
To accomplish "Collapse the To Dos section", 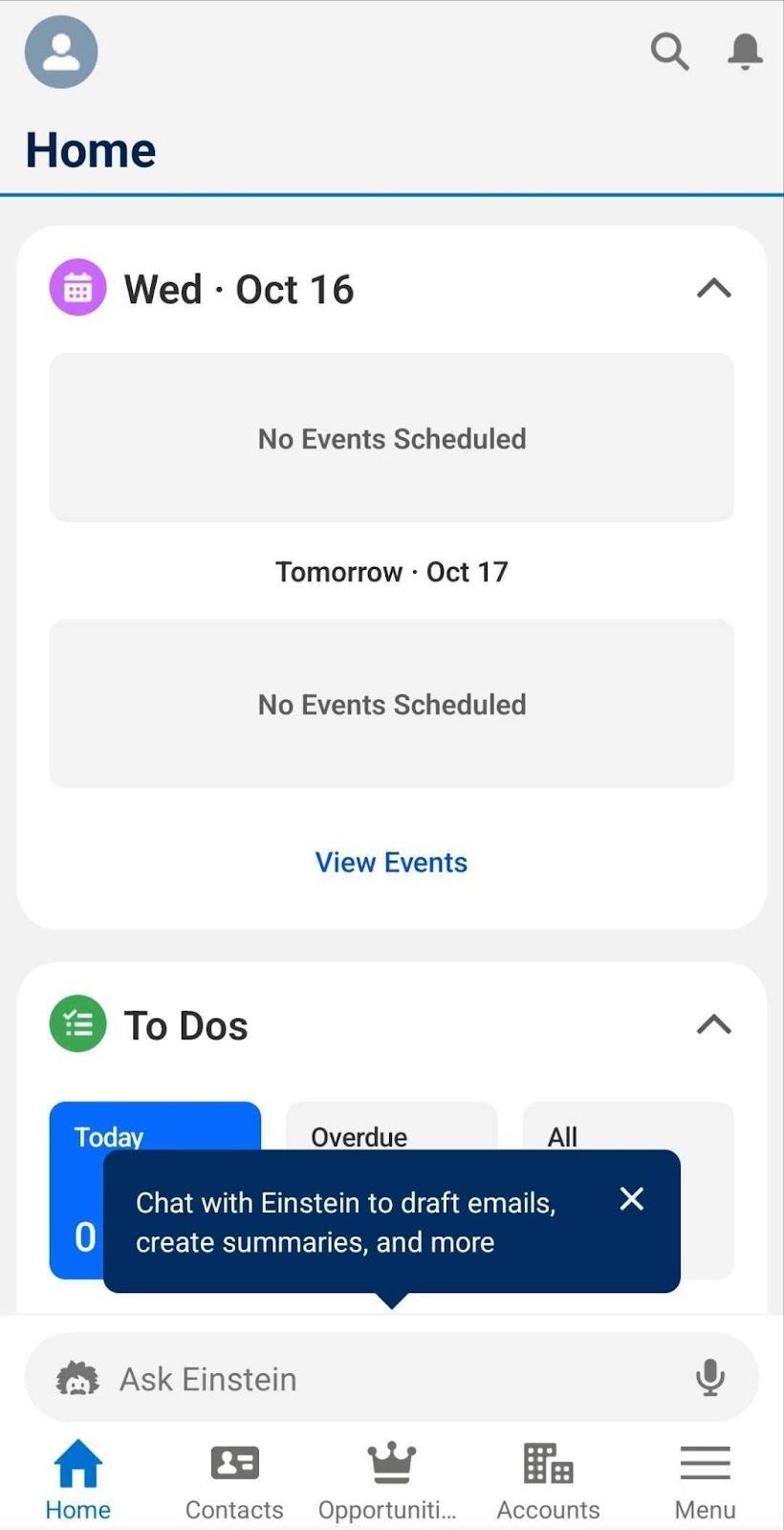I will tap(714, 1024).
